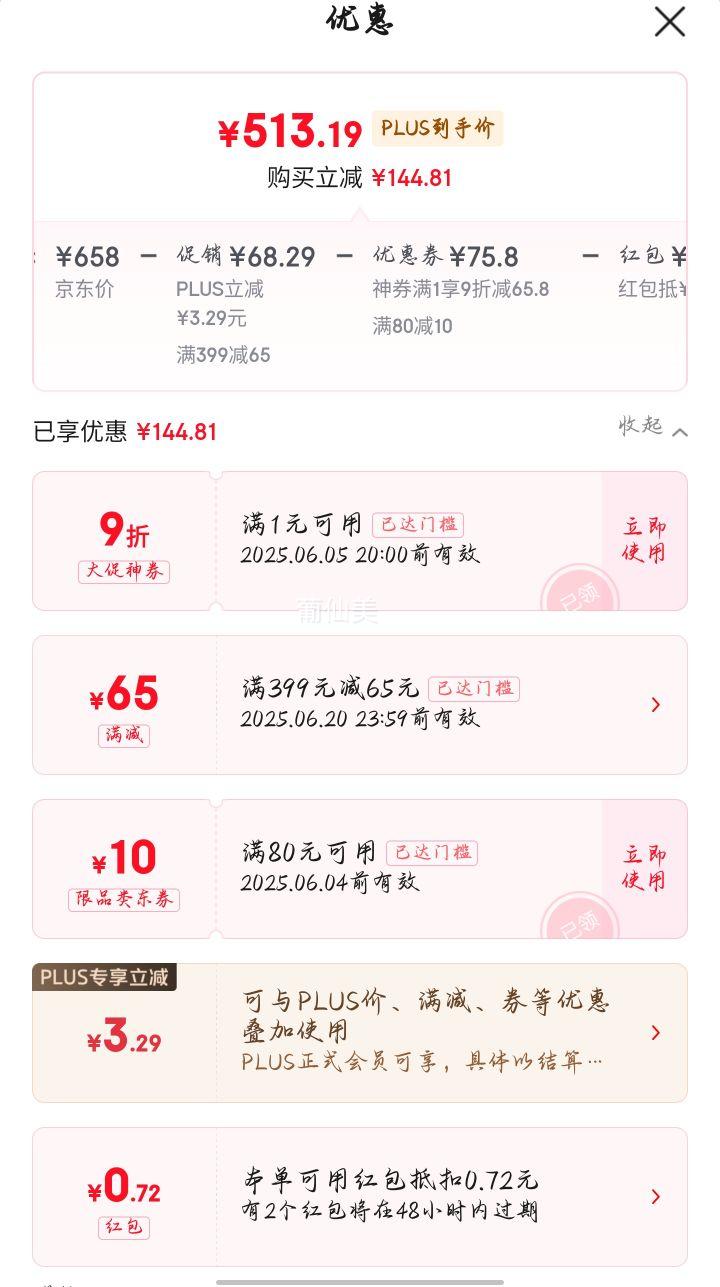This screenshot has height=1287, width=720.
Task: Use the 9折 大促神券 coupon now
Action: (x=644, y=541)
